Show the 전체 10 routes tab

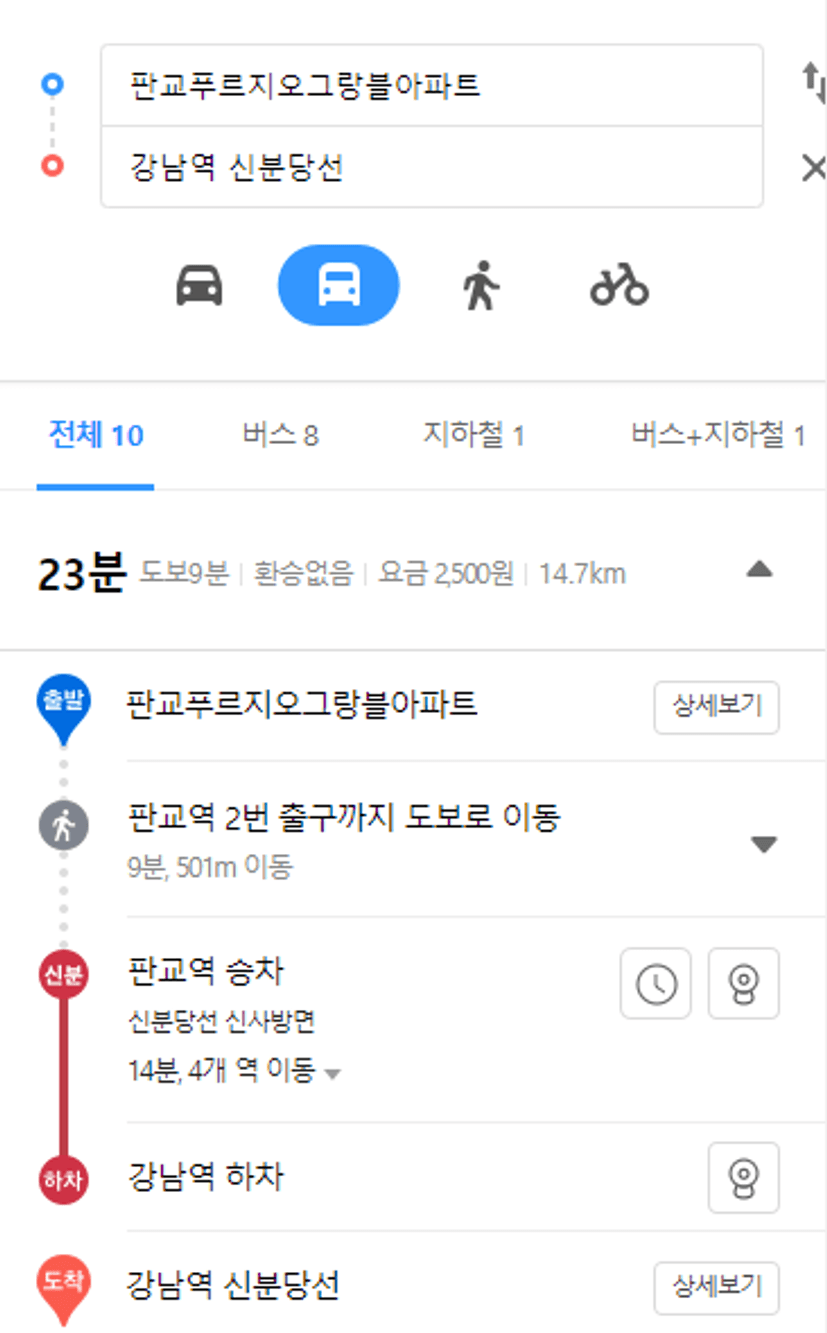coord(96,436)
